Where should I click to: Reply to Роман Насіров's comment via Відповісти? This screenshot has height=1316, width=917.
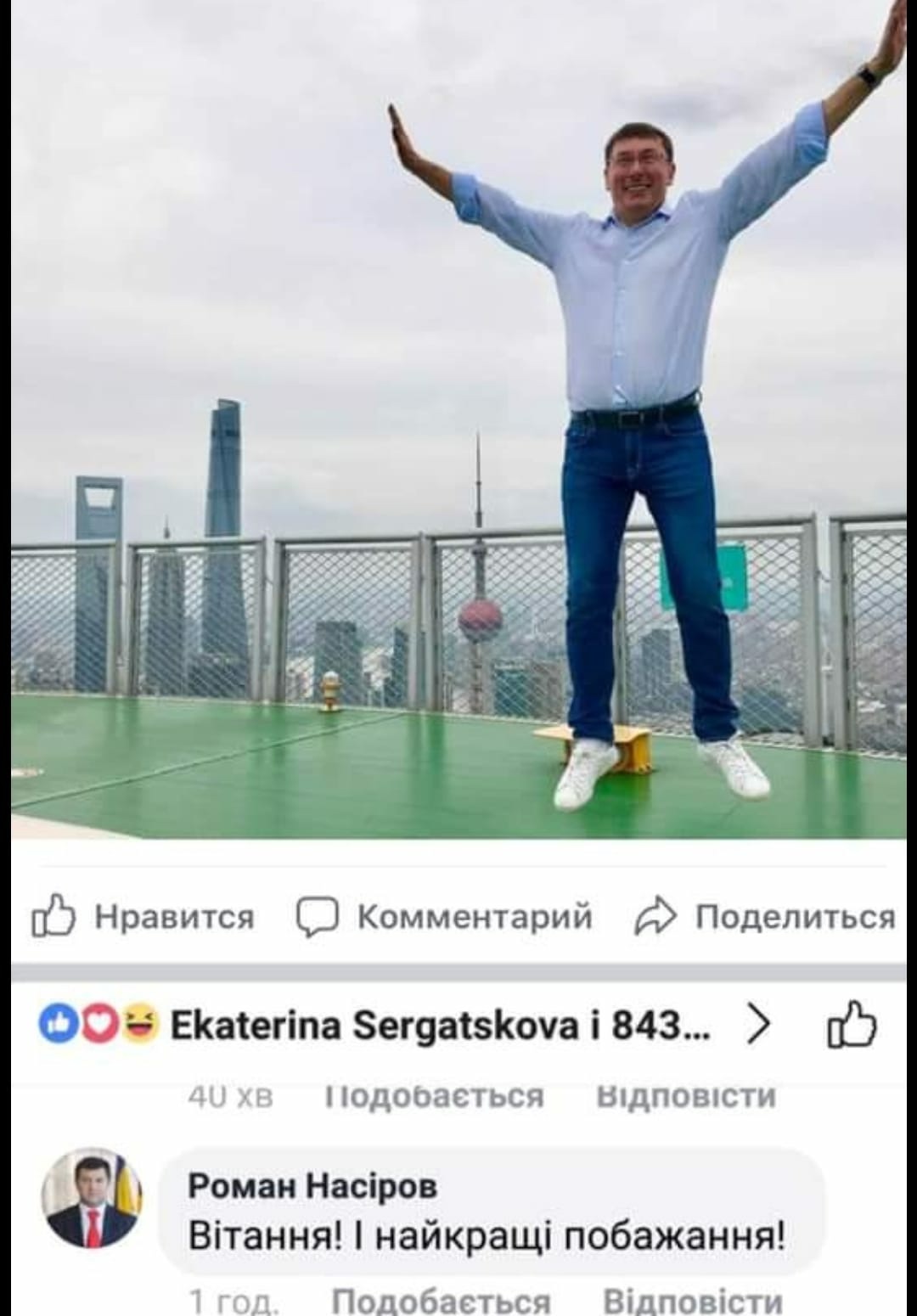(x=692, y=1301)
